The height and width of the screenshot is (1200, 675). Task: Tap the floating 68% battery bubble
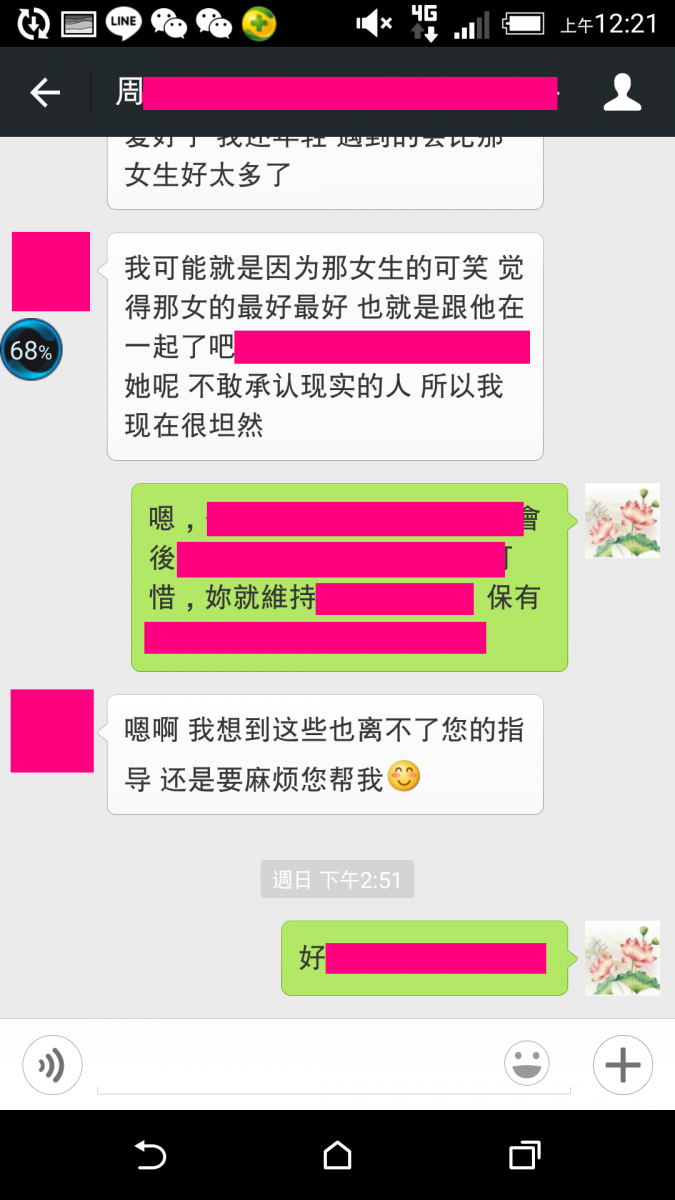tap(31, 350)
